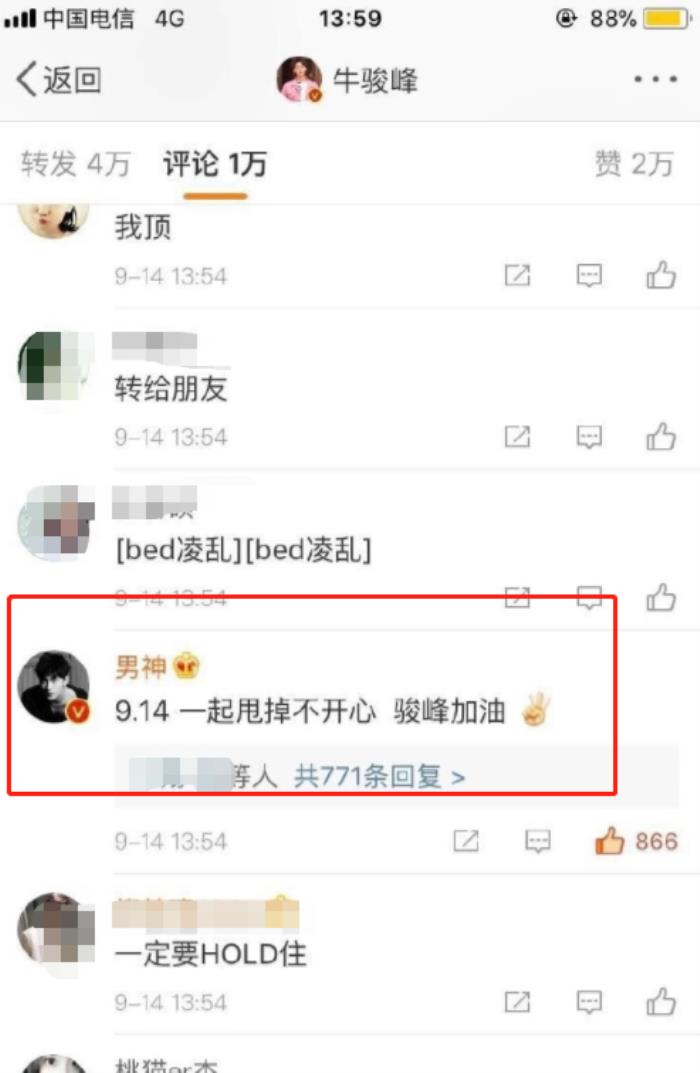Reply to the comment 一定要HOLD住
This screenshot has height=1073, width=700.
[590, 1001]
